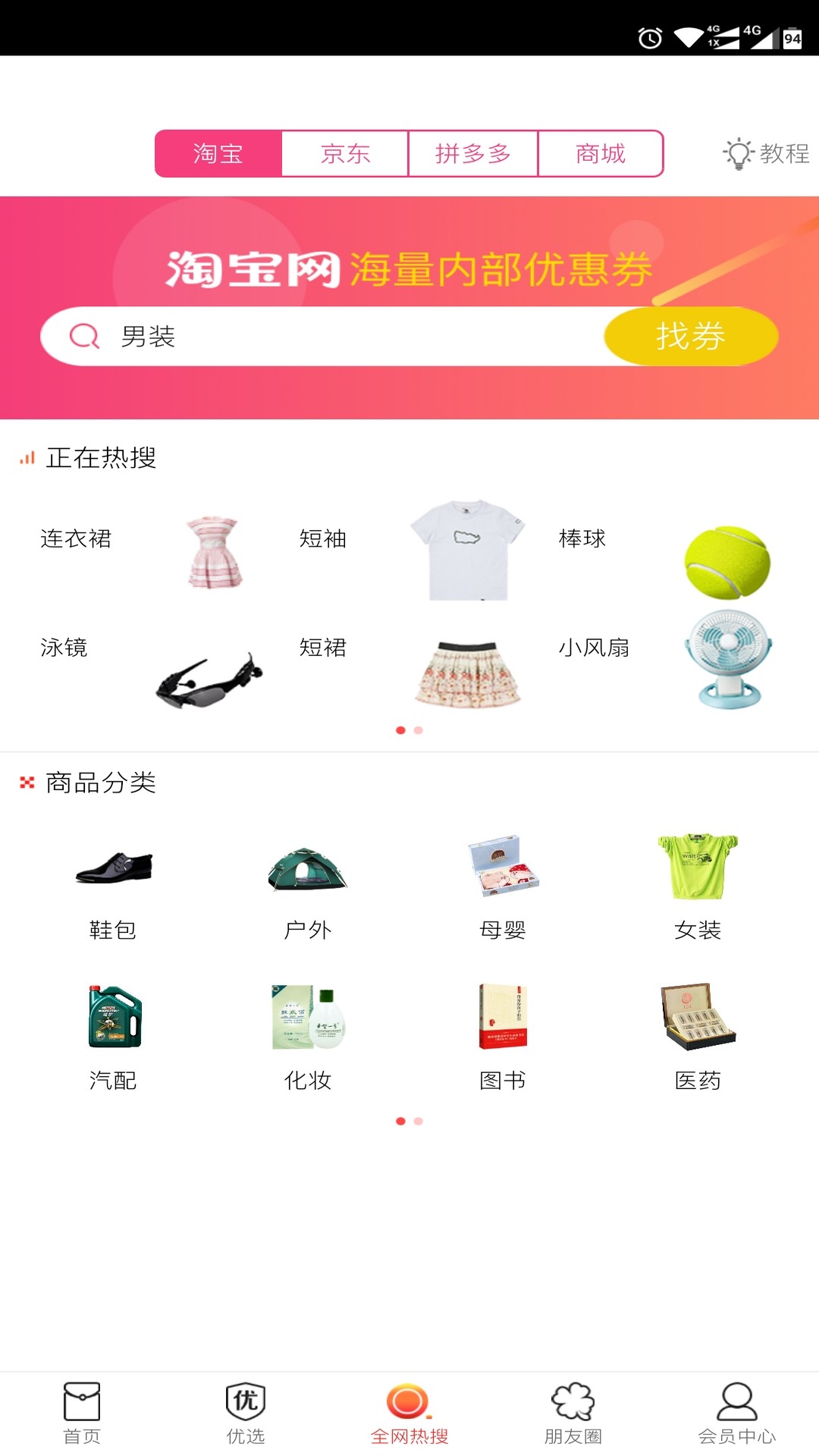Select the 户外 category tent icon
Viewport: 819px width, 1456px height.
point(306,870)
